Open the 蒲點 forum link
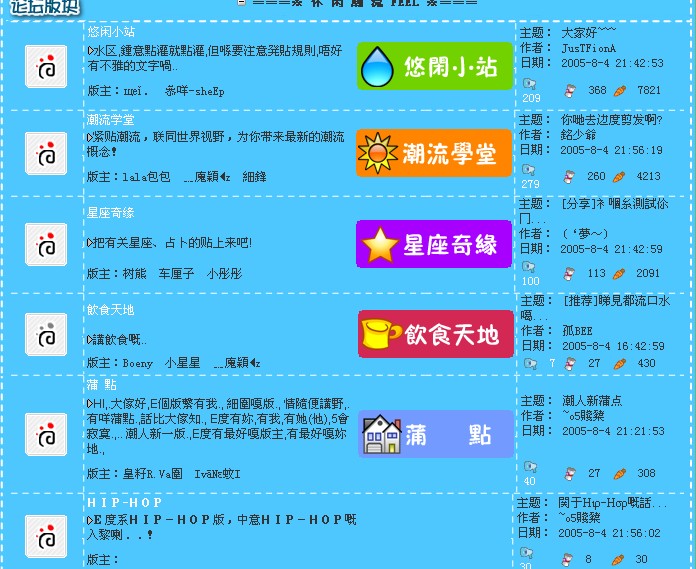Image resolution: width=696 pixels, height=569 pixels. point(102,384)
